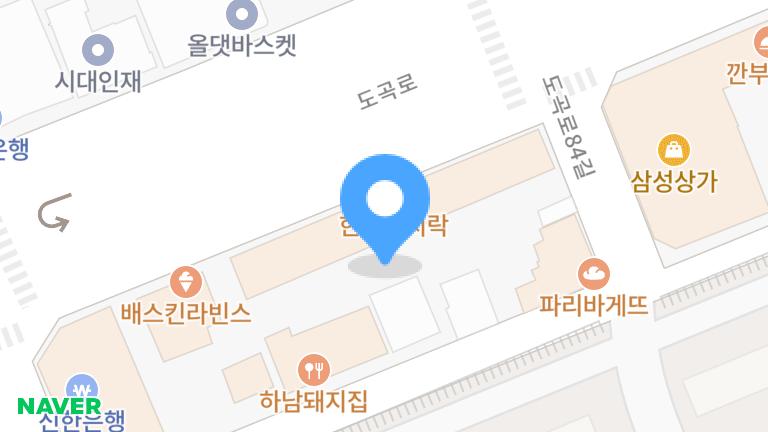Screen dimensions: 768x432
Task: Select the 배스킨라빈스 ice cream marker
Action: 186,281
